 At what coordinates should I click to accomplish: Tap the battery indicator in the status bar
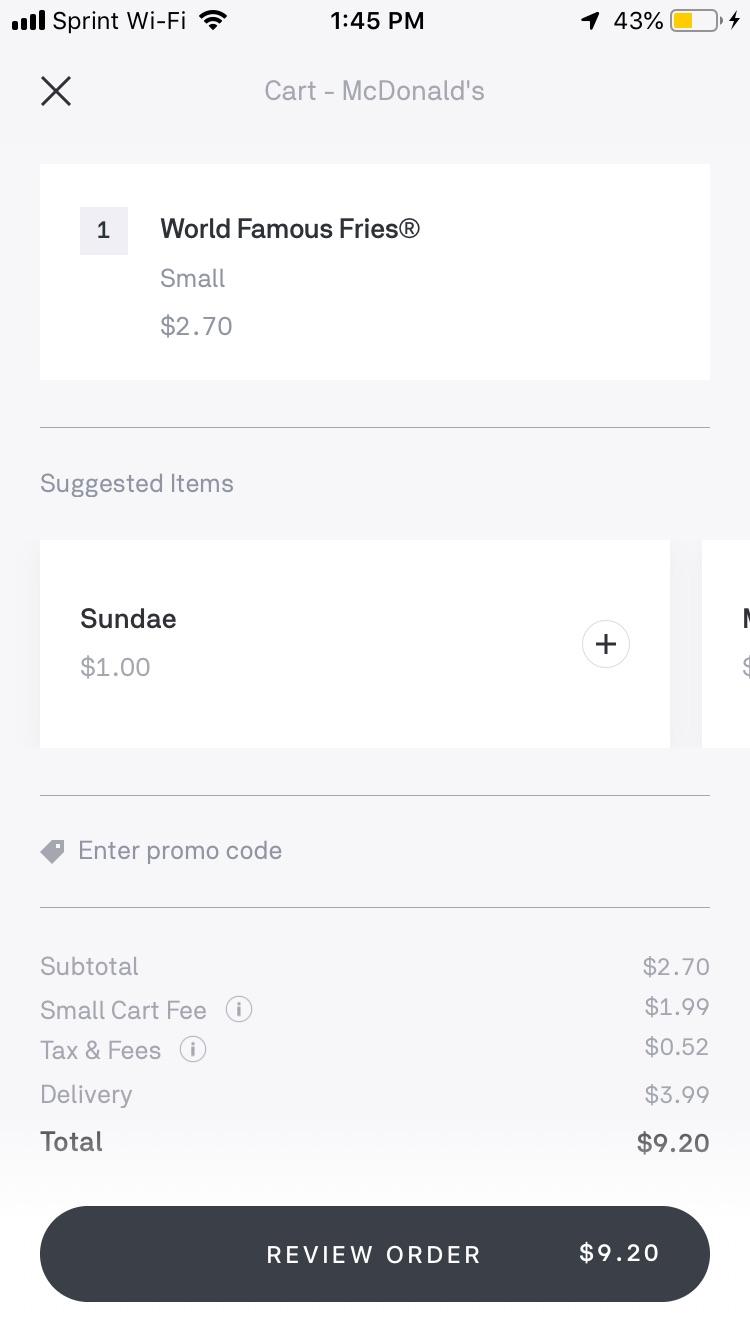(x=692, y=19)
